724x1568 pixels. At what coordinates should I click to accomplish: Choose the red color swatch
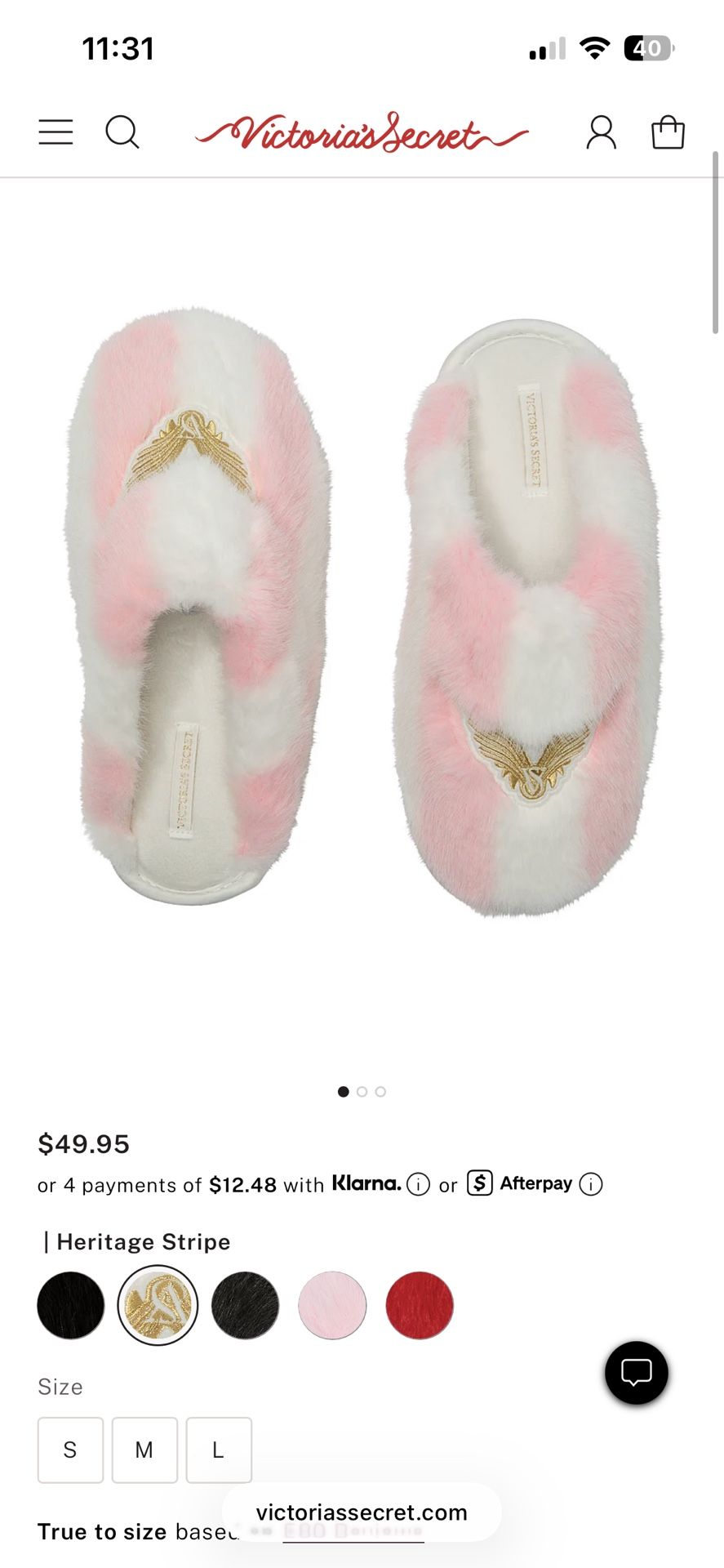pyautogui.click(x=420, y=1305)
